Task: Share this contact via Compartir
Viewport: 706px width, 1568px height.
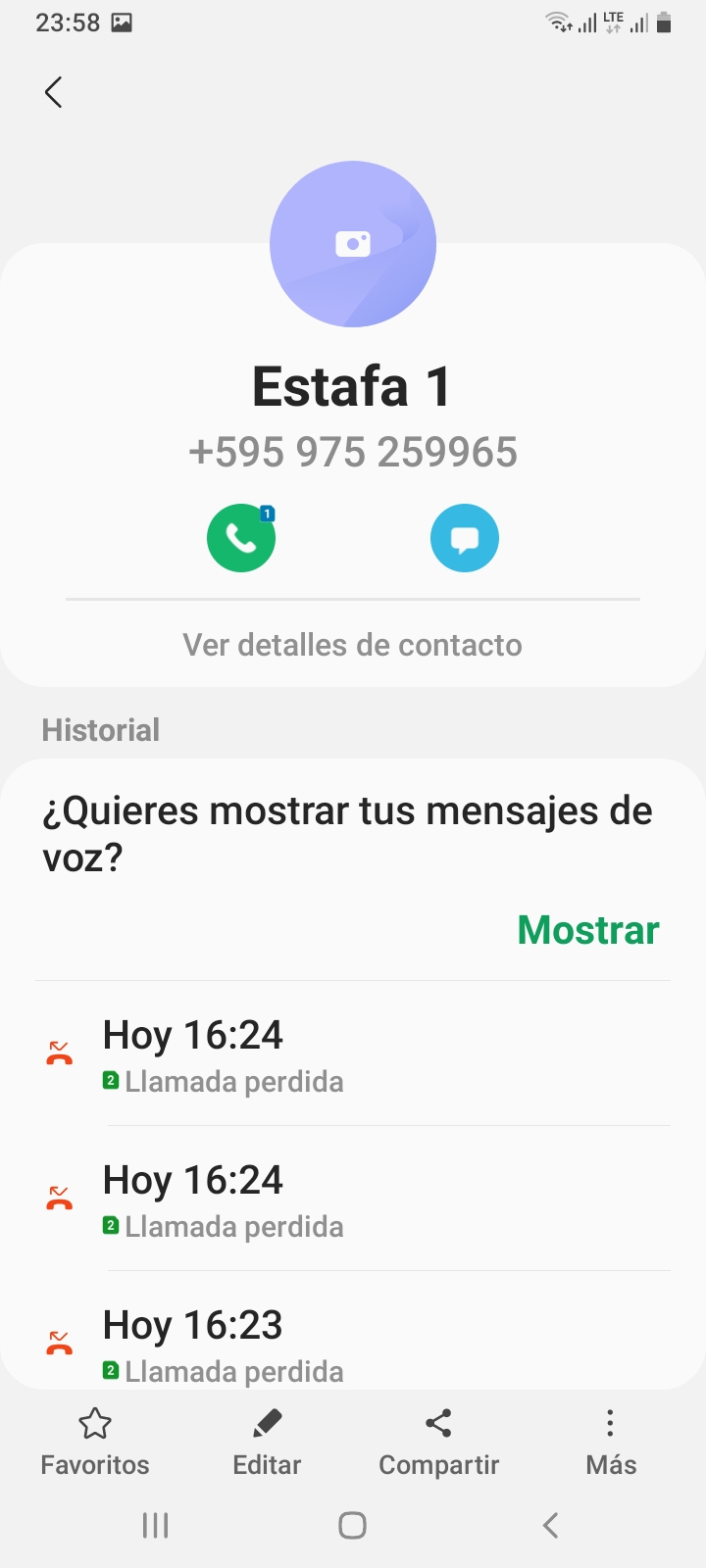Action: point(439,1441)
